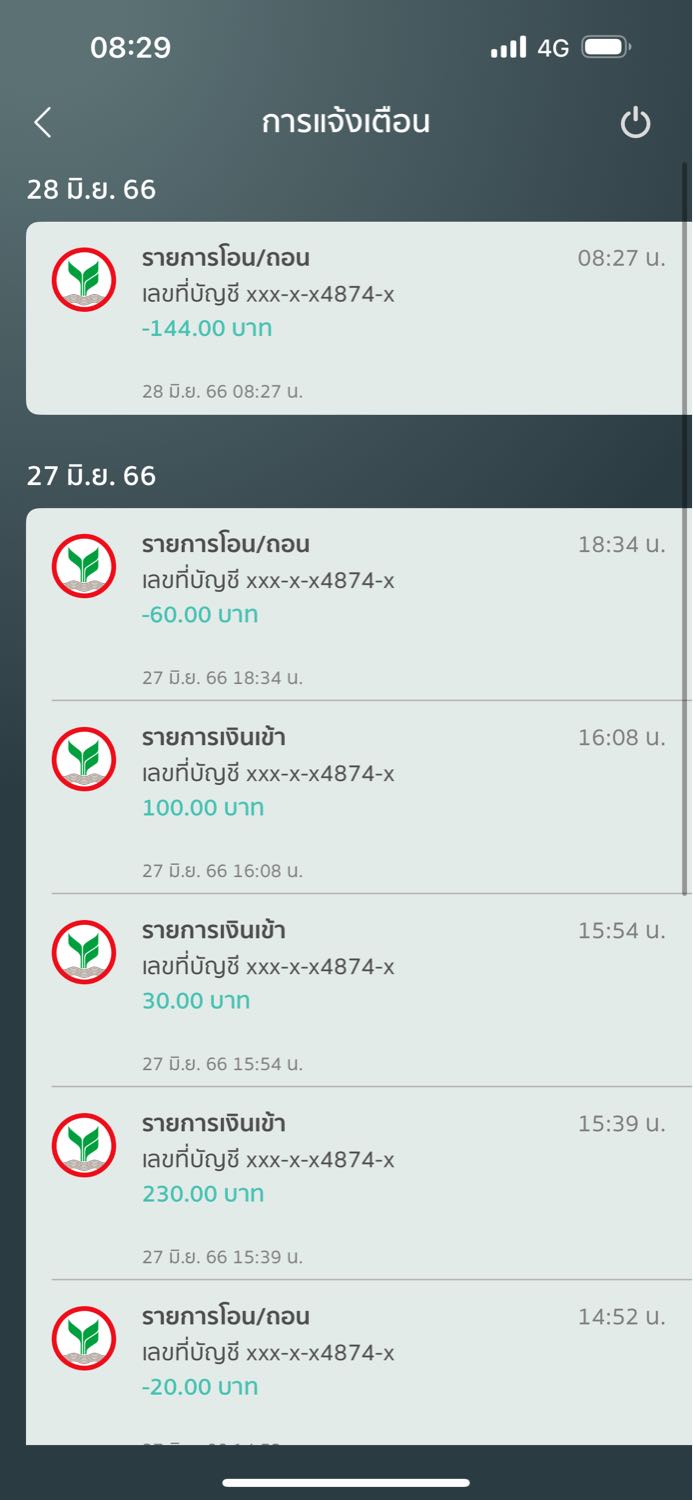The width and height of the screenshot is (693, 1500).
Task: View the 100.00 baht deposit at 16:08
Action: pyautogui.click(x=359, y=797)
